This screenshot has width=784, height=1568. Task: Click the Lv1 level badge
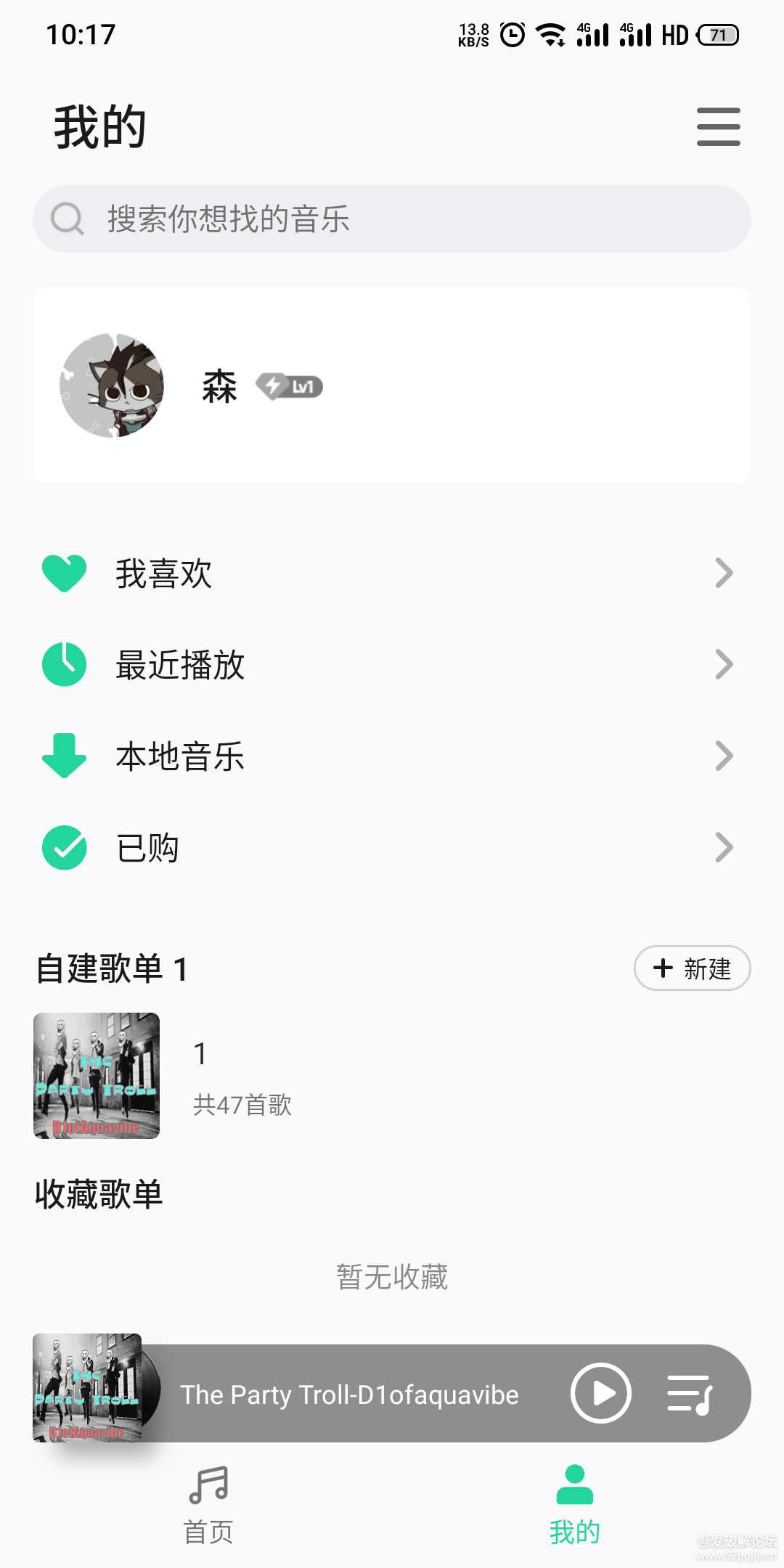[x=290, y=387]
